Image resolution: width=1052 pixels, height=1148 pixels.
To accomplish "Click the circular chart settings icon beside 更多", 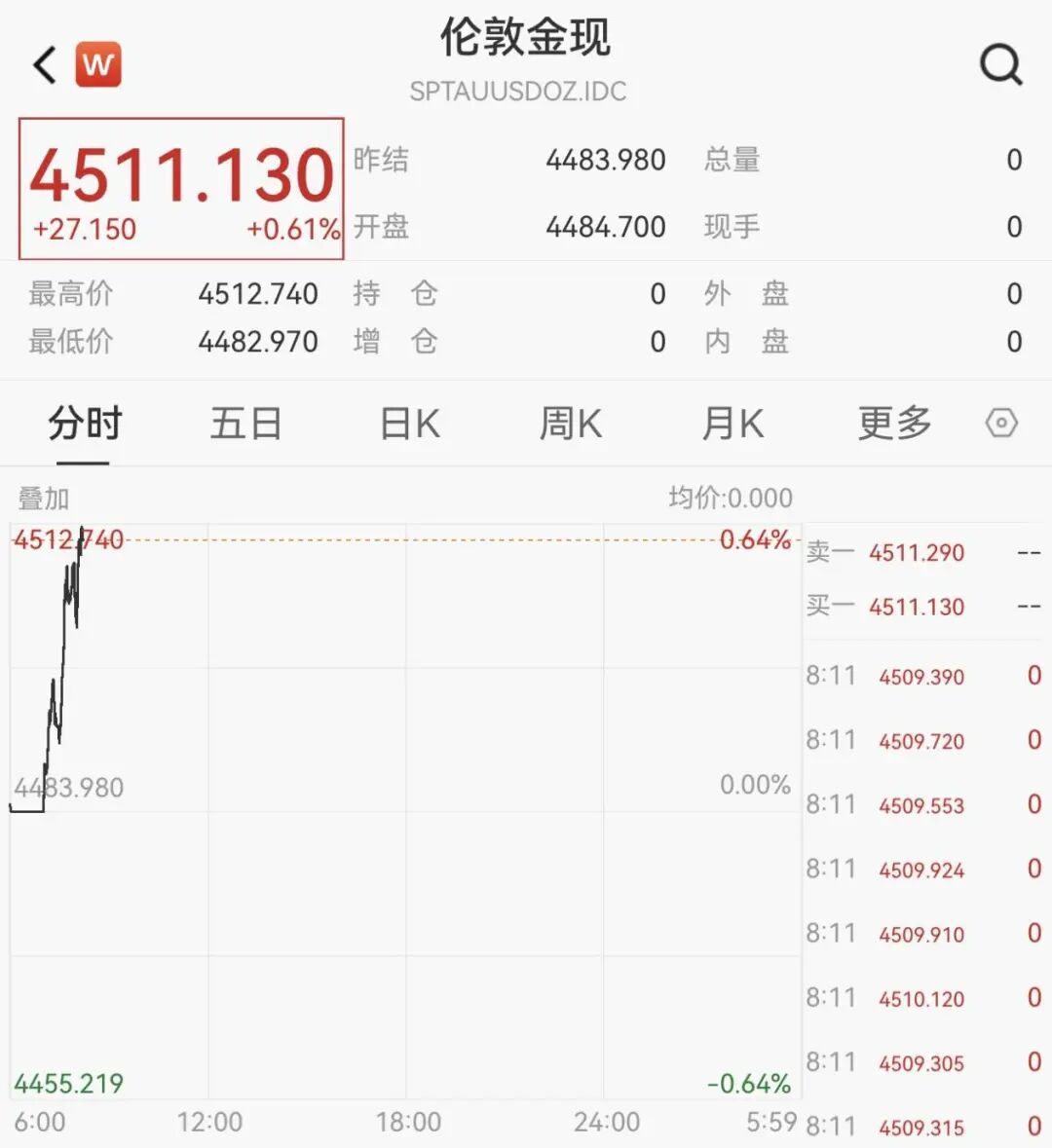I will (999, 424).
